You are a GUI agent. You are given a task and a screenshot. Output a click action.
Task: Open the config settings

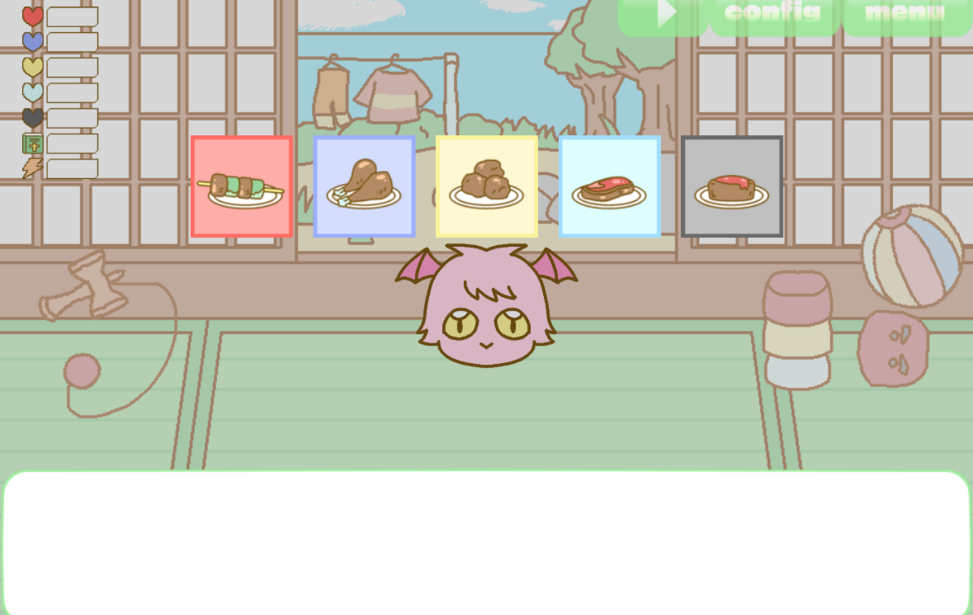773,15
